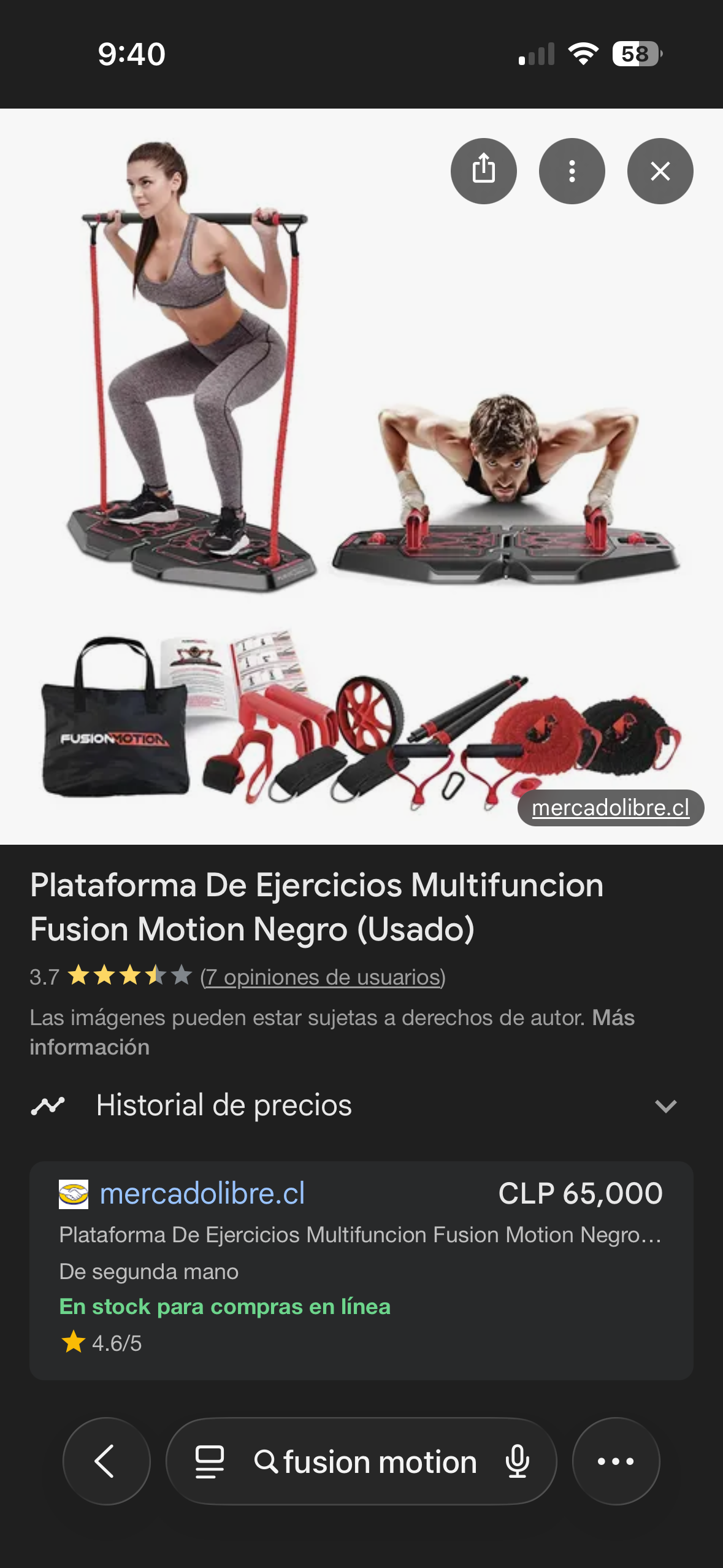Tap the mercadolibre.cl badge on the image
Image resolution: width=723 pixels, height=1568 pixels.
(x=610, y=807)
